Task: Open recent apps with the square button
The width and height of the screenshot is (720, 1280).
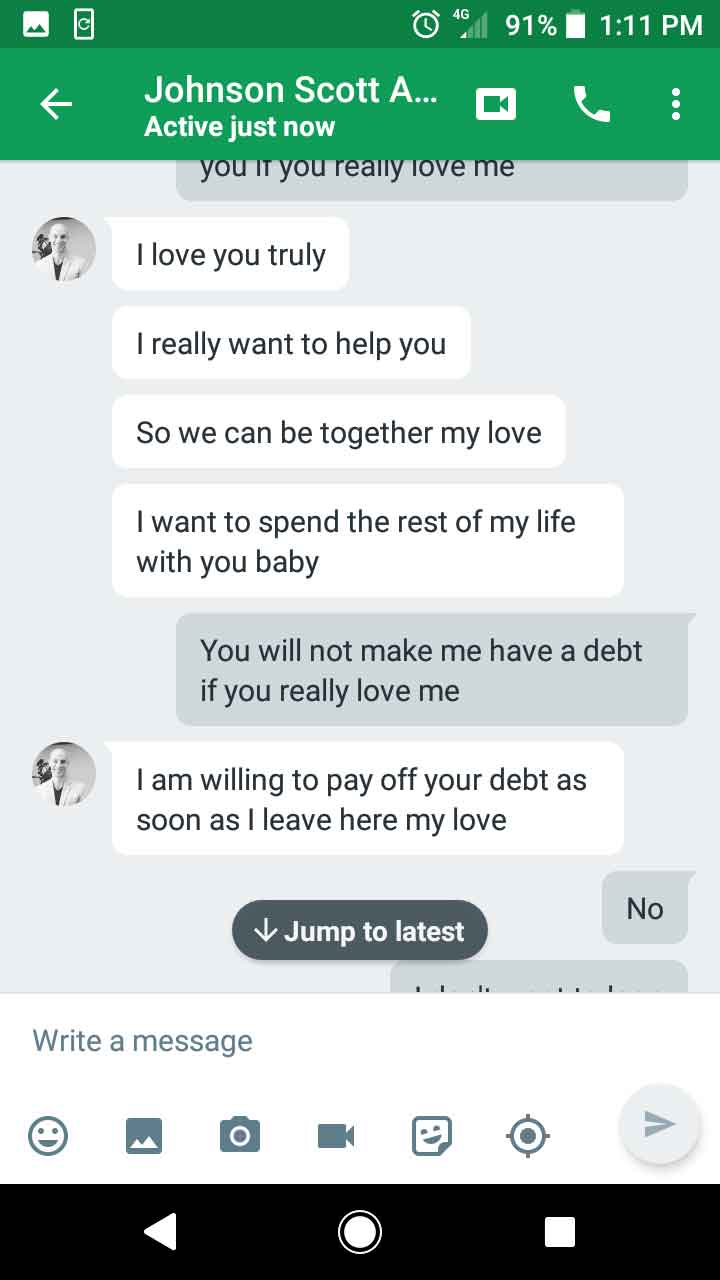Action: tap(560, 1232)
